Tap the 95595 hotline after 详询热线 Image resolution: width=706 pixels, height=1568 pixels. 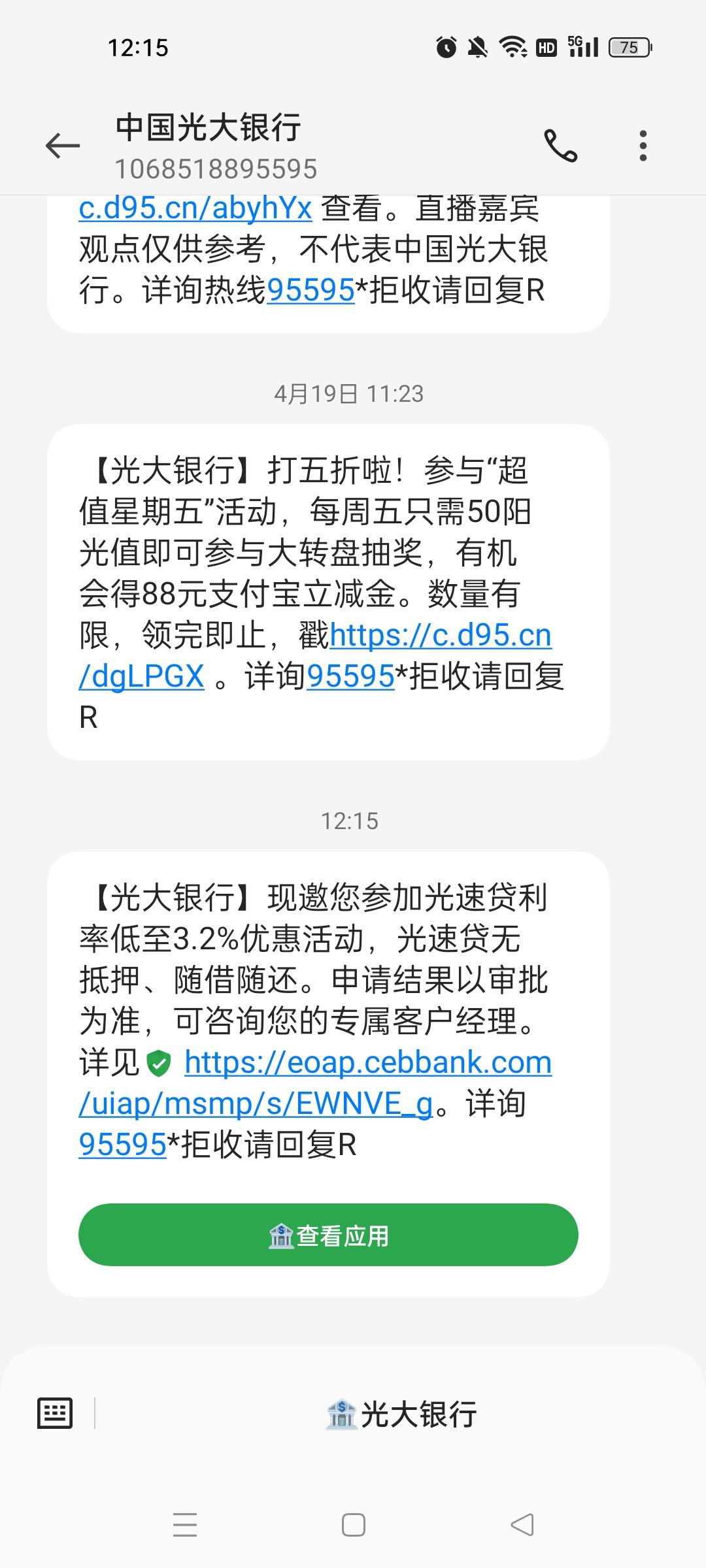[311, 289]
